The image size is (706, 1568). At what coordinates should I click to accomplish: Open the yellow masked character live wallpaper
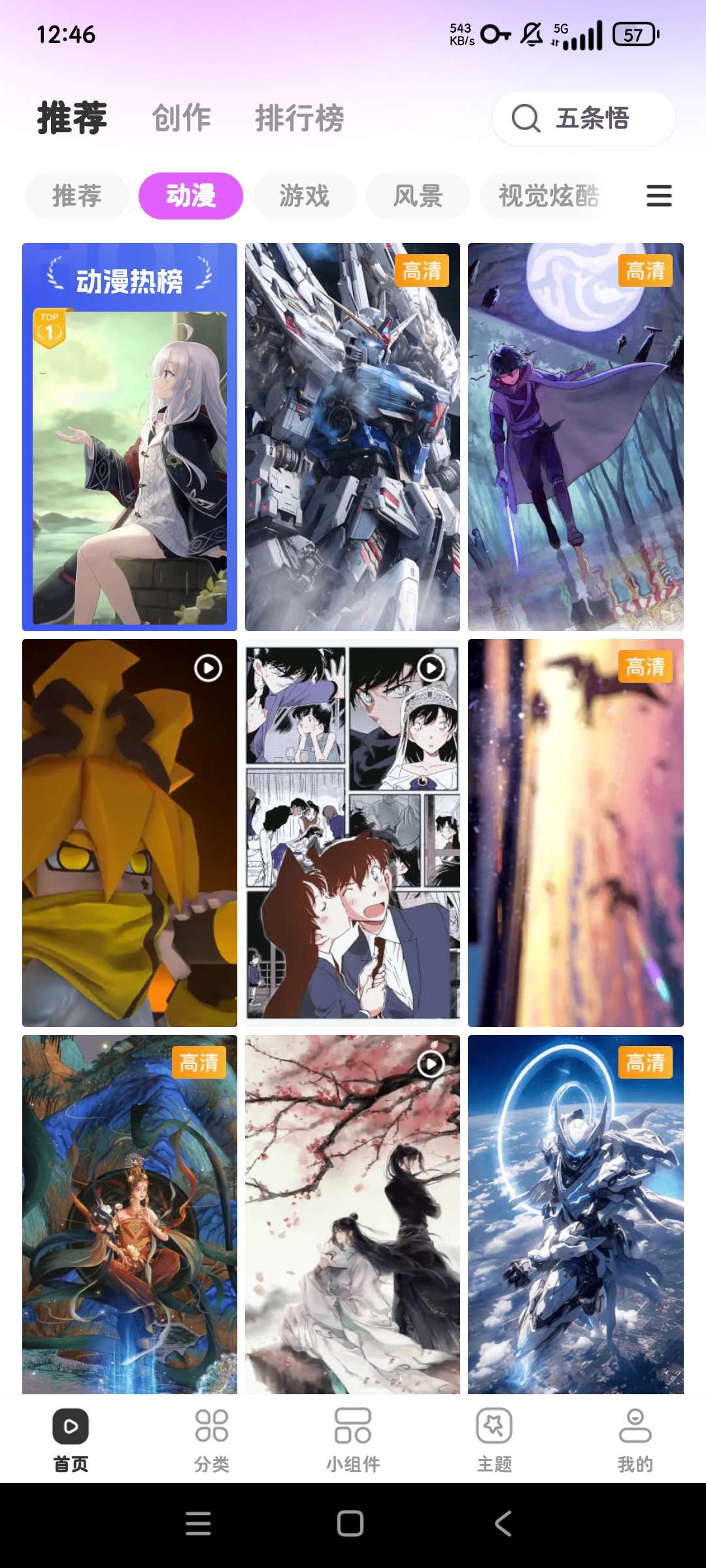[x=129, y=832]
